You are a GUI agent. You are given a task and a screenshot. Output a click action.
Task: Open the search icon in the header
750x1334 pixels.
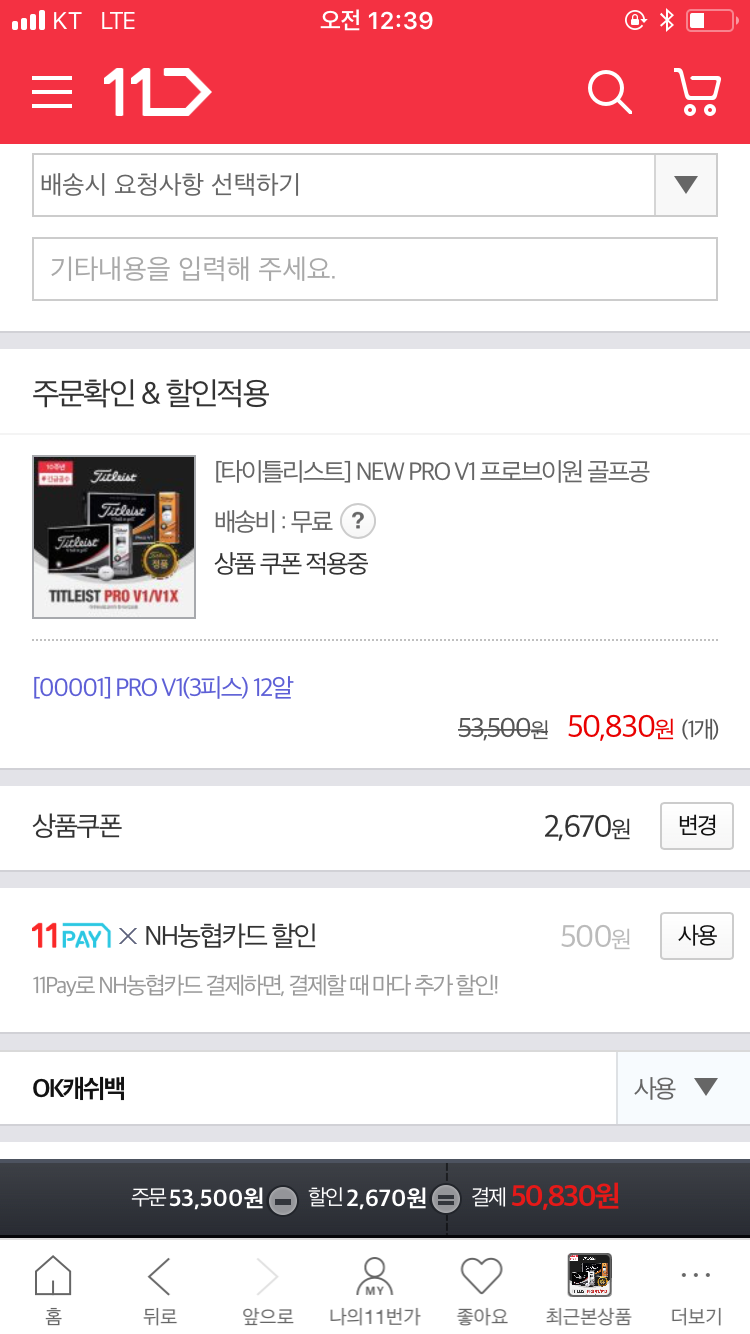[609, 92]
